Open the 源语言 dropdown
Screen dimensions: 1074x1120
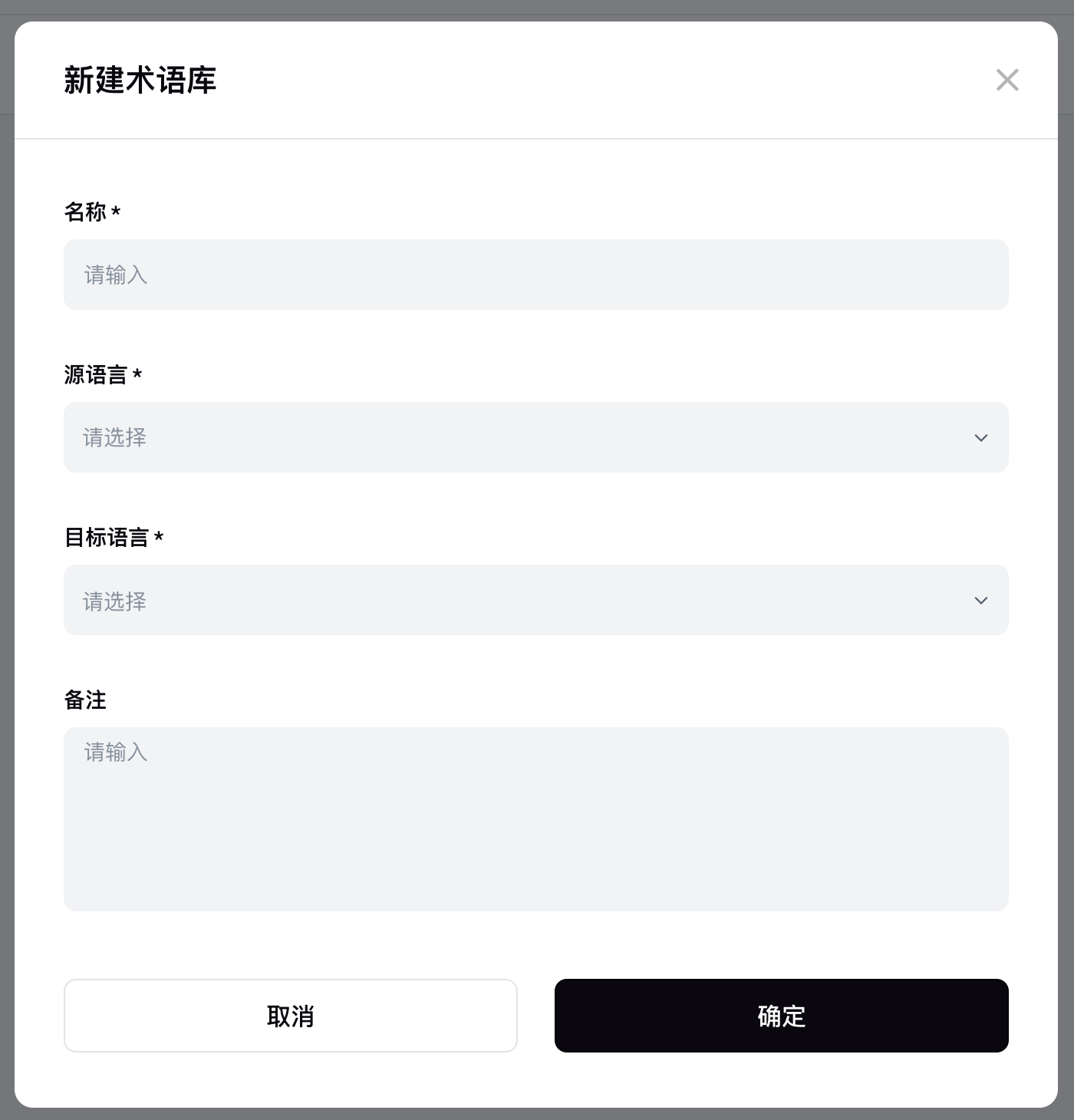pyautogui.click(x=535, y=437)
